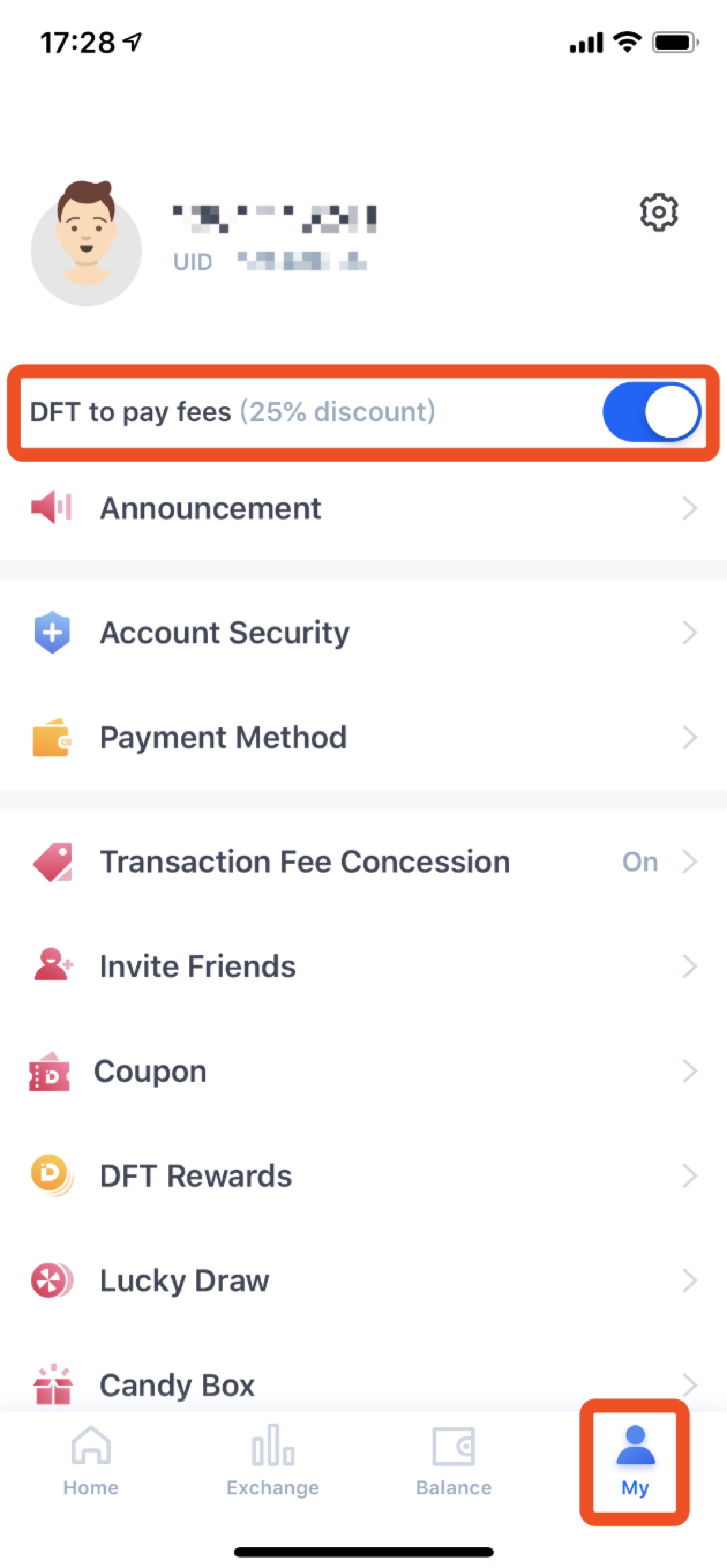Switch to the Home tab
This screenshot has width=727, height=1568.
[91, 1461]
